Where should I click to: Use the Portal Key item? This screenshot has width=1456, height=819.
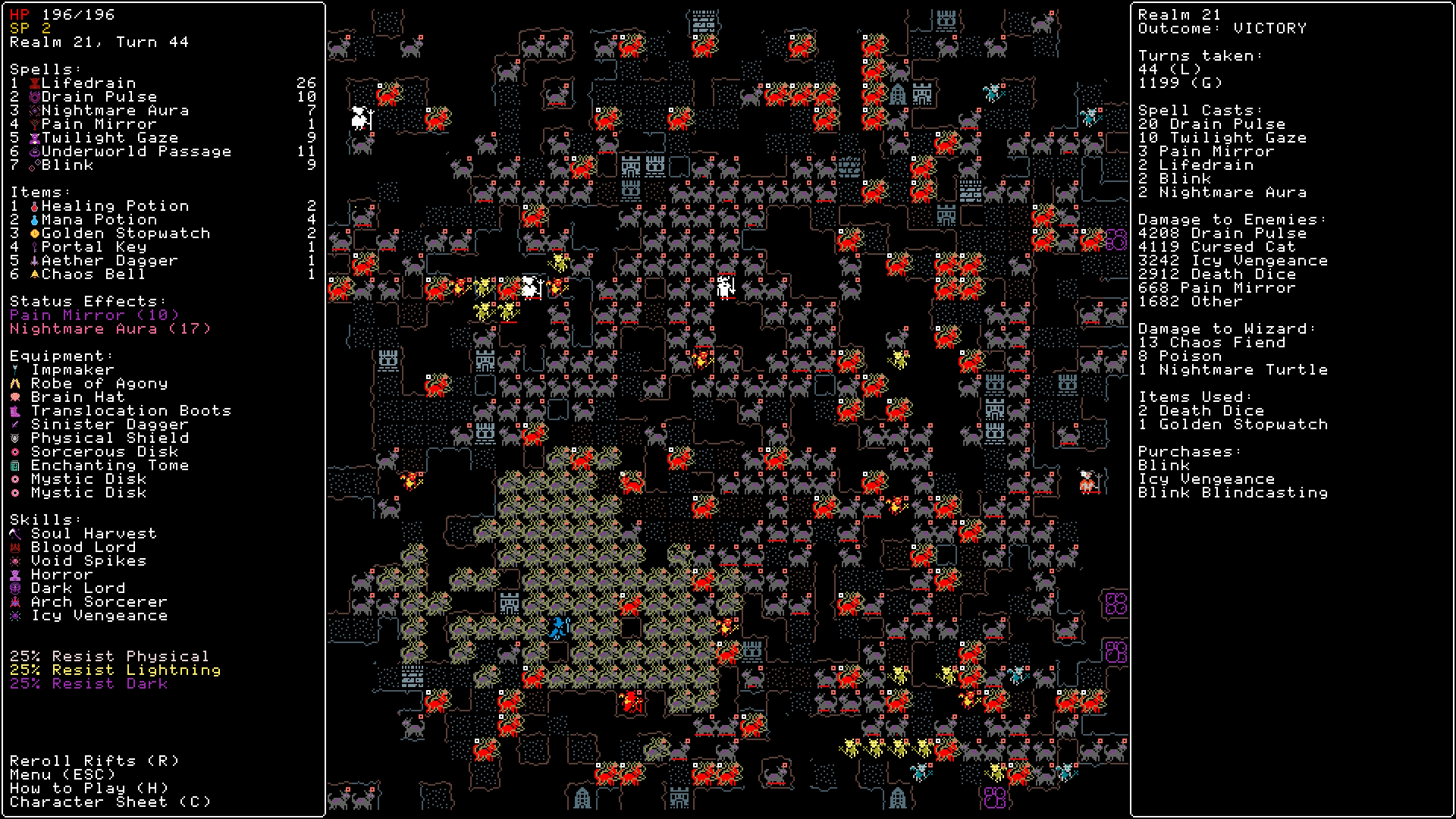[93, 247]
